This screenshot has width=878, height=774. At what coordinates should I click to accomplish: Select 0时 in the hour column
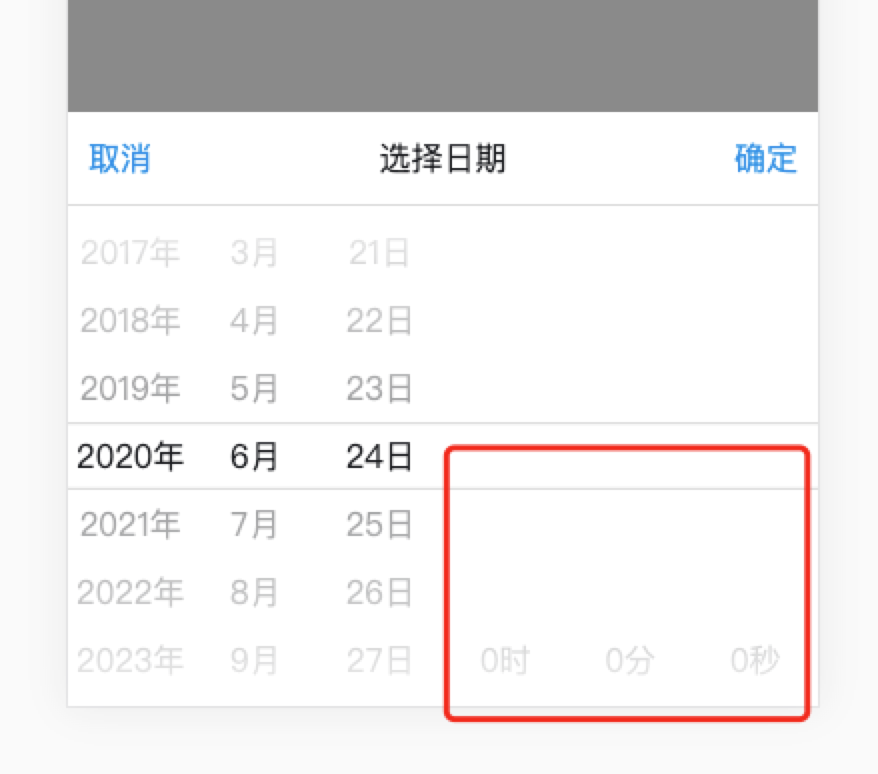coord(505,660)
